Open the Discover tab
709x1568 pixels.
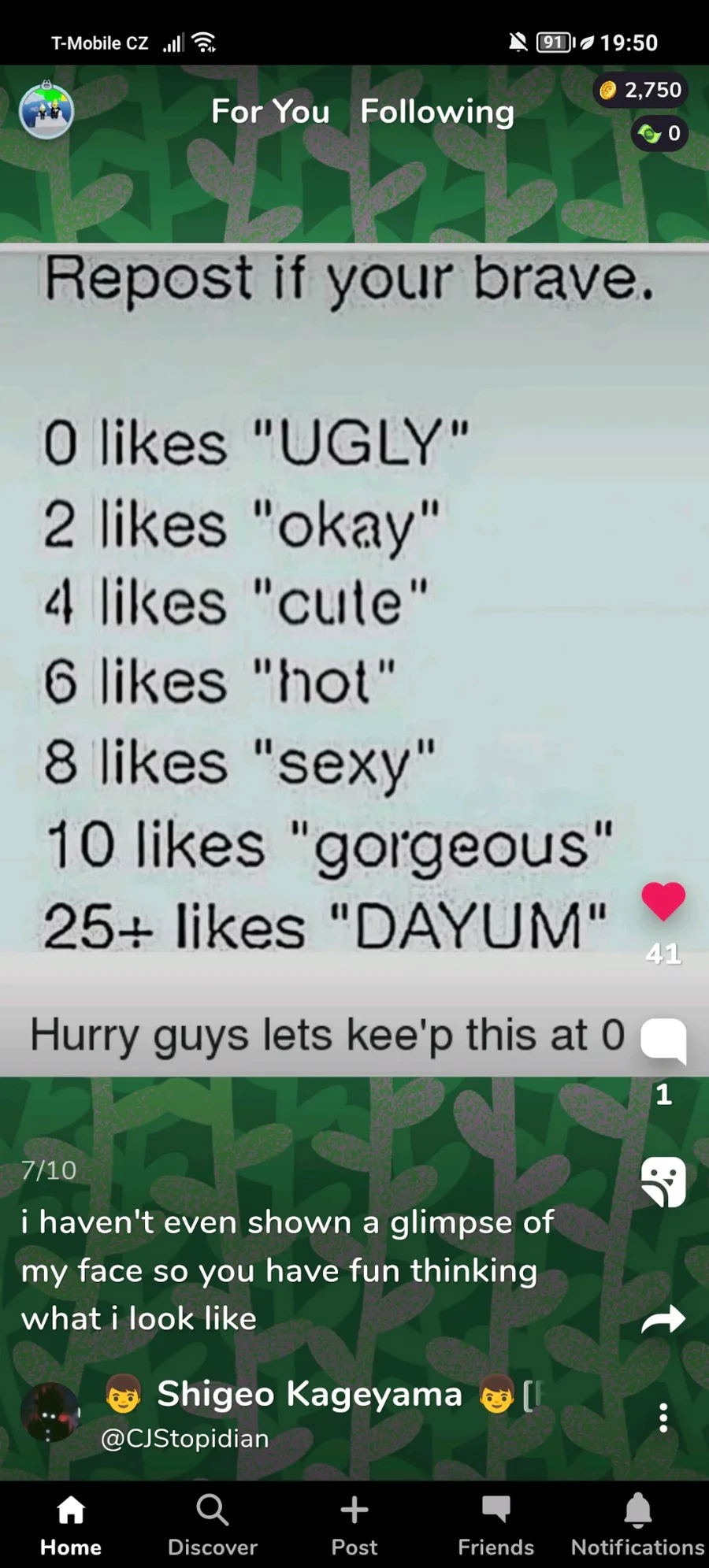213,1525
